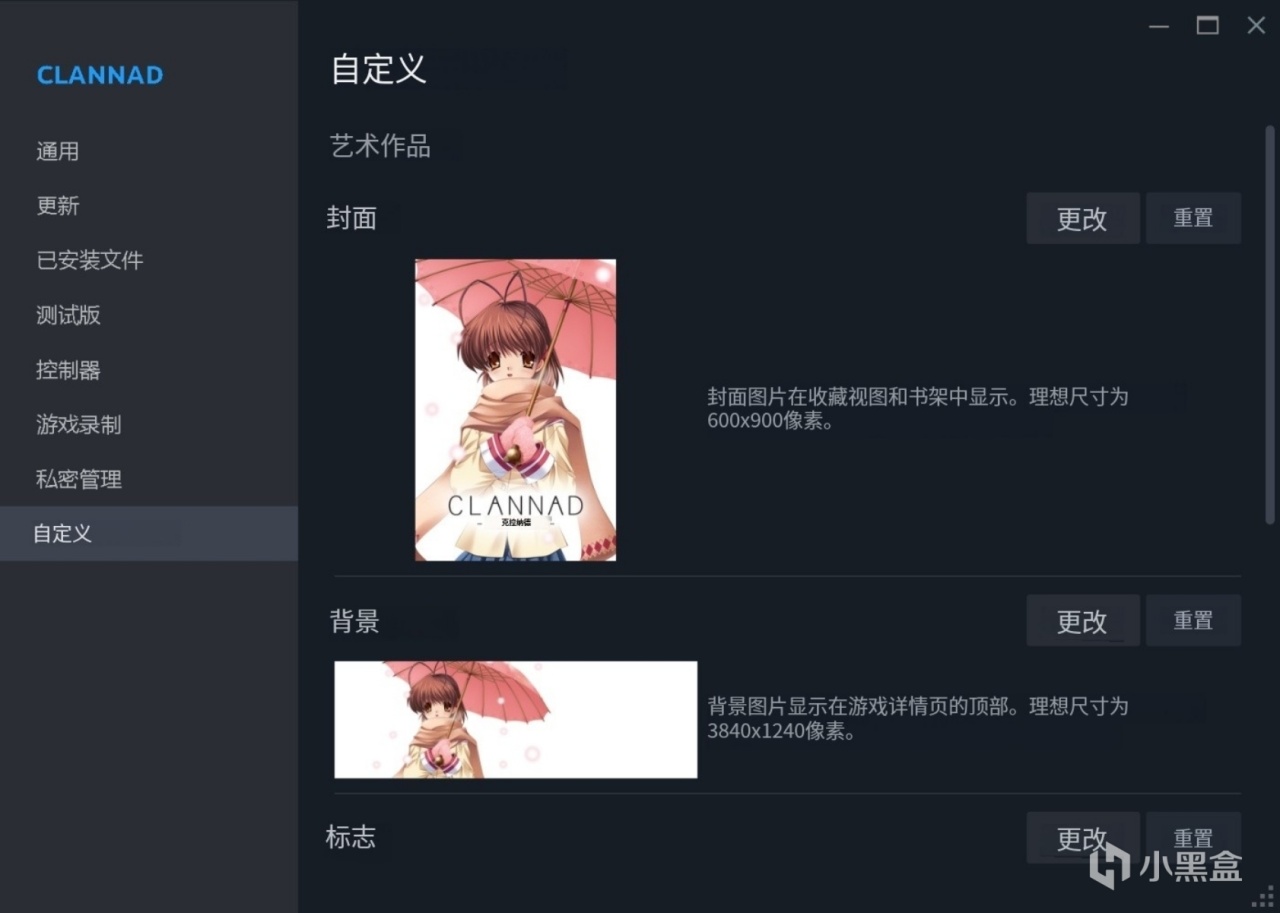Screen dimensions: 1280x913
Task: Switch to 游戏录制 section
Action: 78,424
